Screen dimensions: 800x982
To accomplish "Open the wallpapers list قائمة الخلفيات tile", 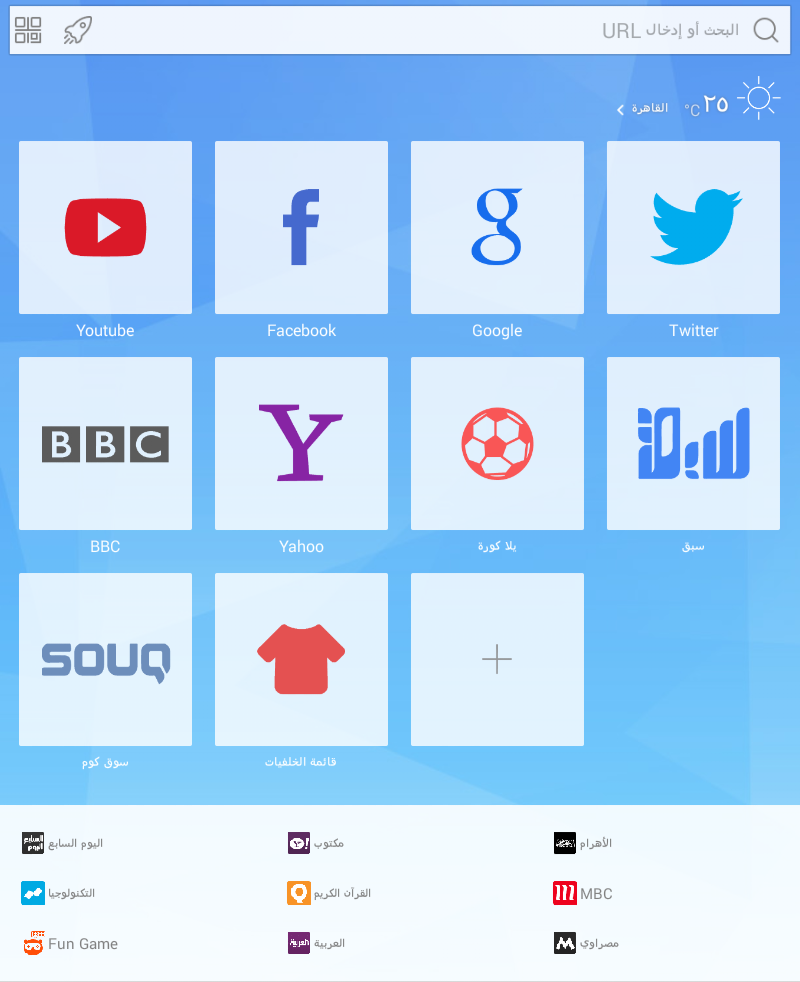I will click(x=301, y=660).
